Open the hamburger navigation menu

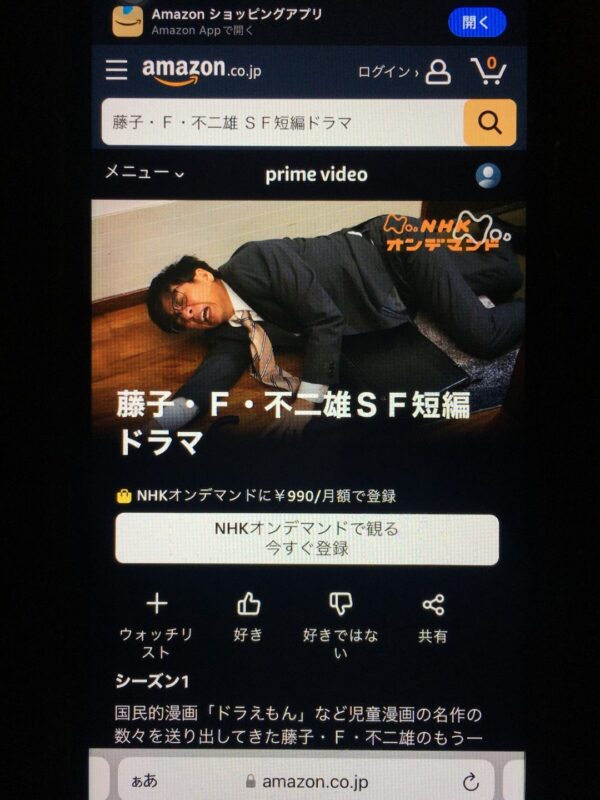117,70
